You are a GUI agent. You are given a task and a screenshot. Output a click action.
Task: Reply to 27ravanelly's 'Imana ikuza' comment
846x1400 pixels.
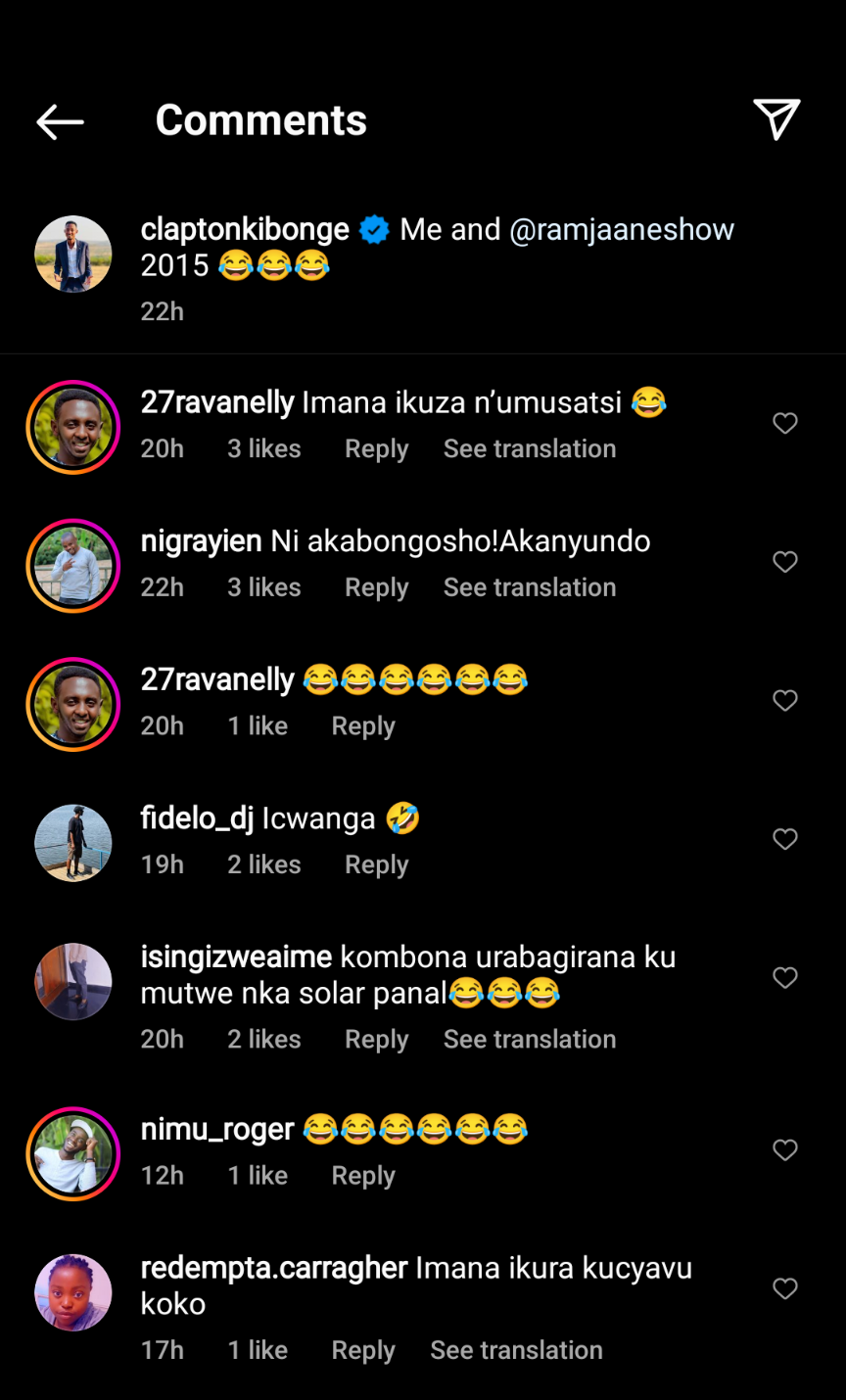(x=376, y=449)
